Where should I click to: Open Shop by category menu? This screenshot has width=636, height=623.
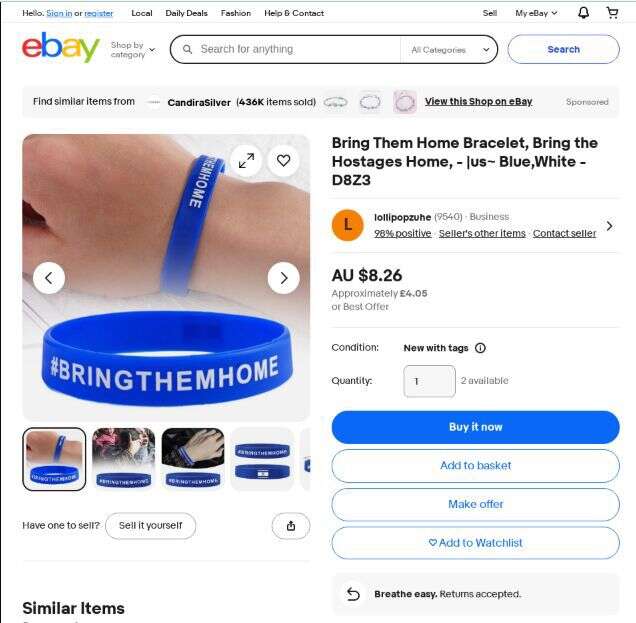click(x=132, y=49)
